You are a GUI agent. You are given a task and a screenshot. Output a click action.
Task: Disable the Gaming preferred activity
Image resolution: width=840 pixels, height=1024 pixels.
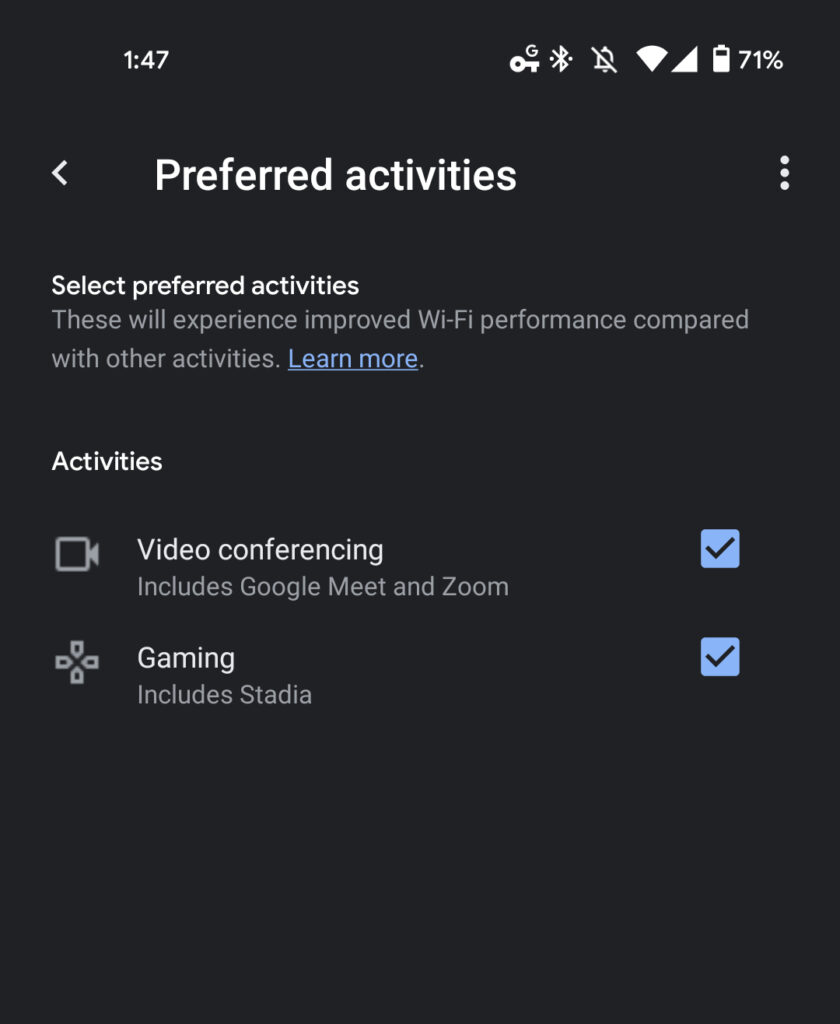(719, 657)
